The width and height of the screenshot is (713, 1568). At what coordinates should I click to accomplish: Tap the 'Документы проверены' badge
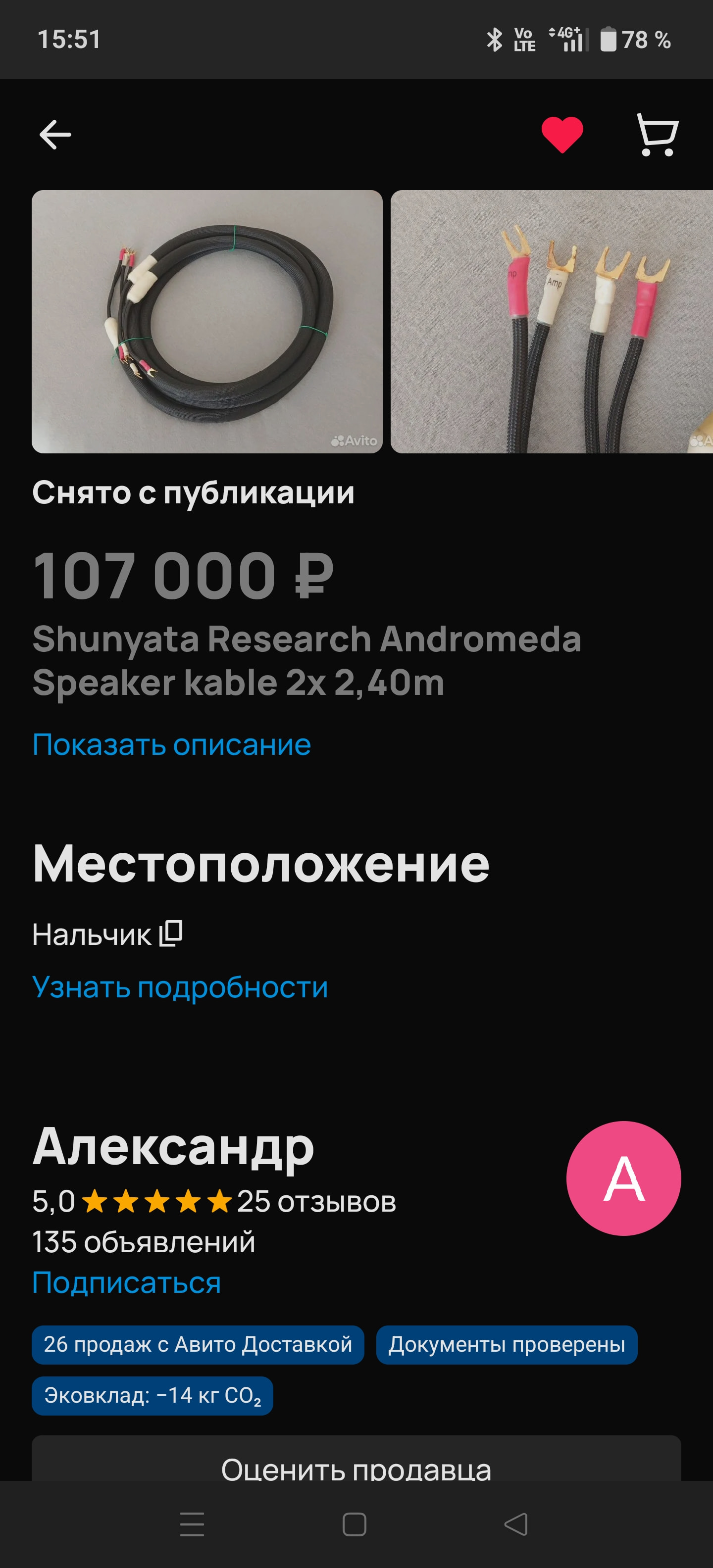click(x=507, y=1344)
